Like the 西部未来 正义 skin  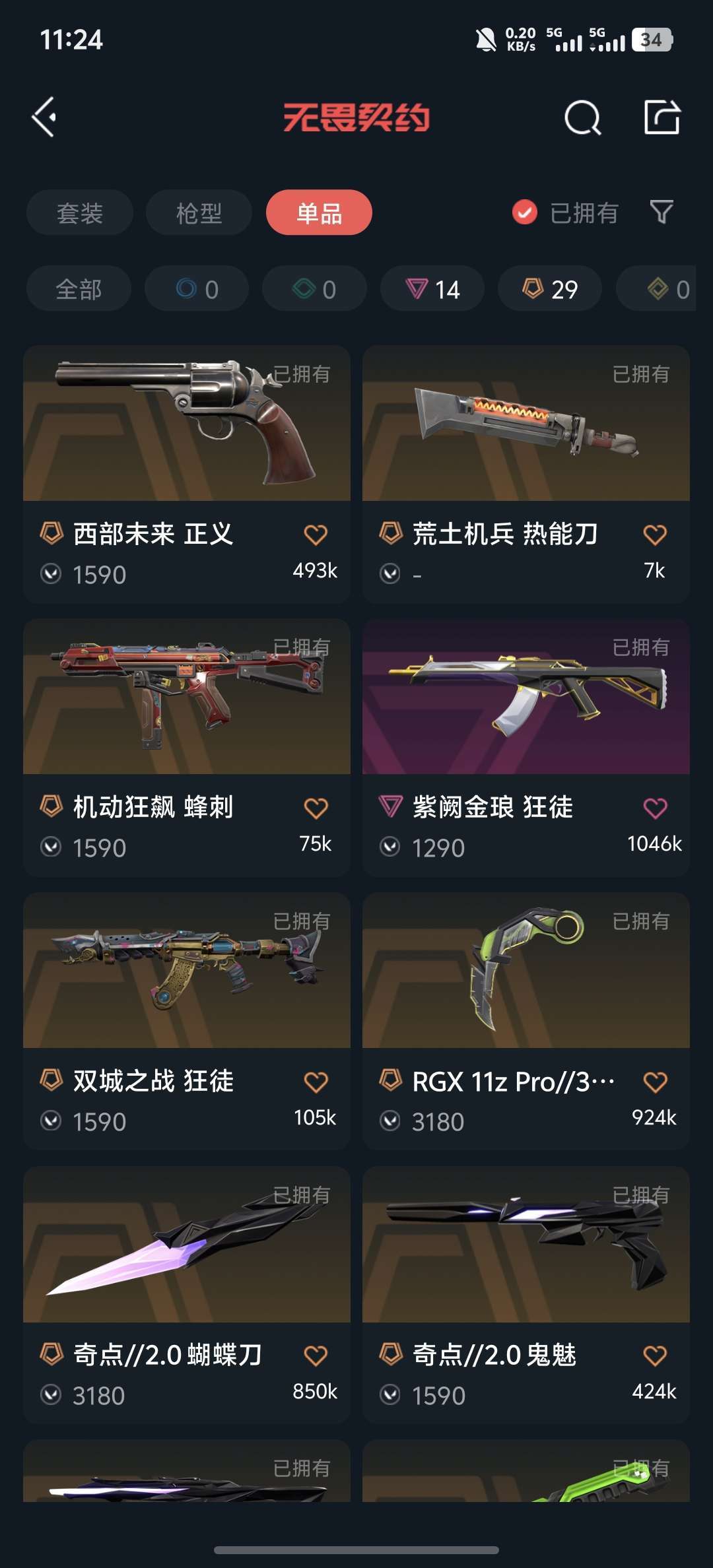pos(316,535)
